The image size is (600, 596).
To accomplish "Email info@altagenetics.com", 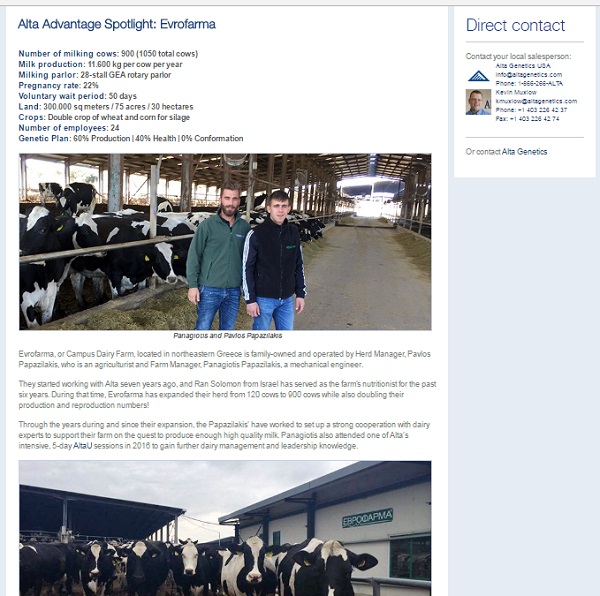I will [x=528, y=75].
